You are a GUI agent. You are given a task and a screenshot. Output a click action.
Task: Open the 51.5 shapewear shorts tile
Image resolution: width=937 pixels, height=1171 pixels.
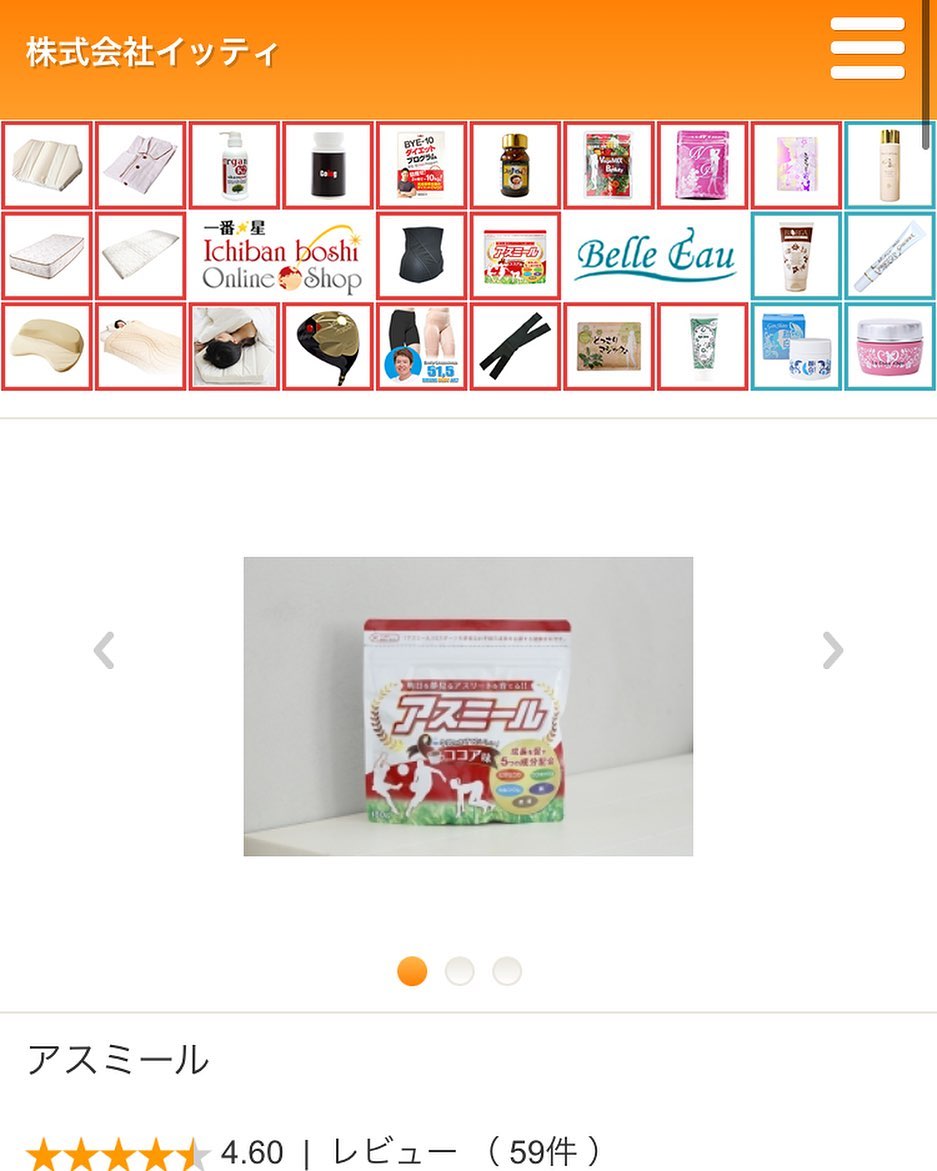pos(422,347)
